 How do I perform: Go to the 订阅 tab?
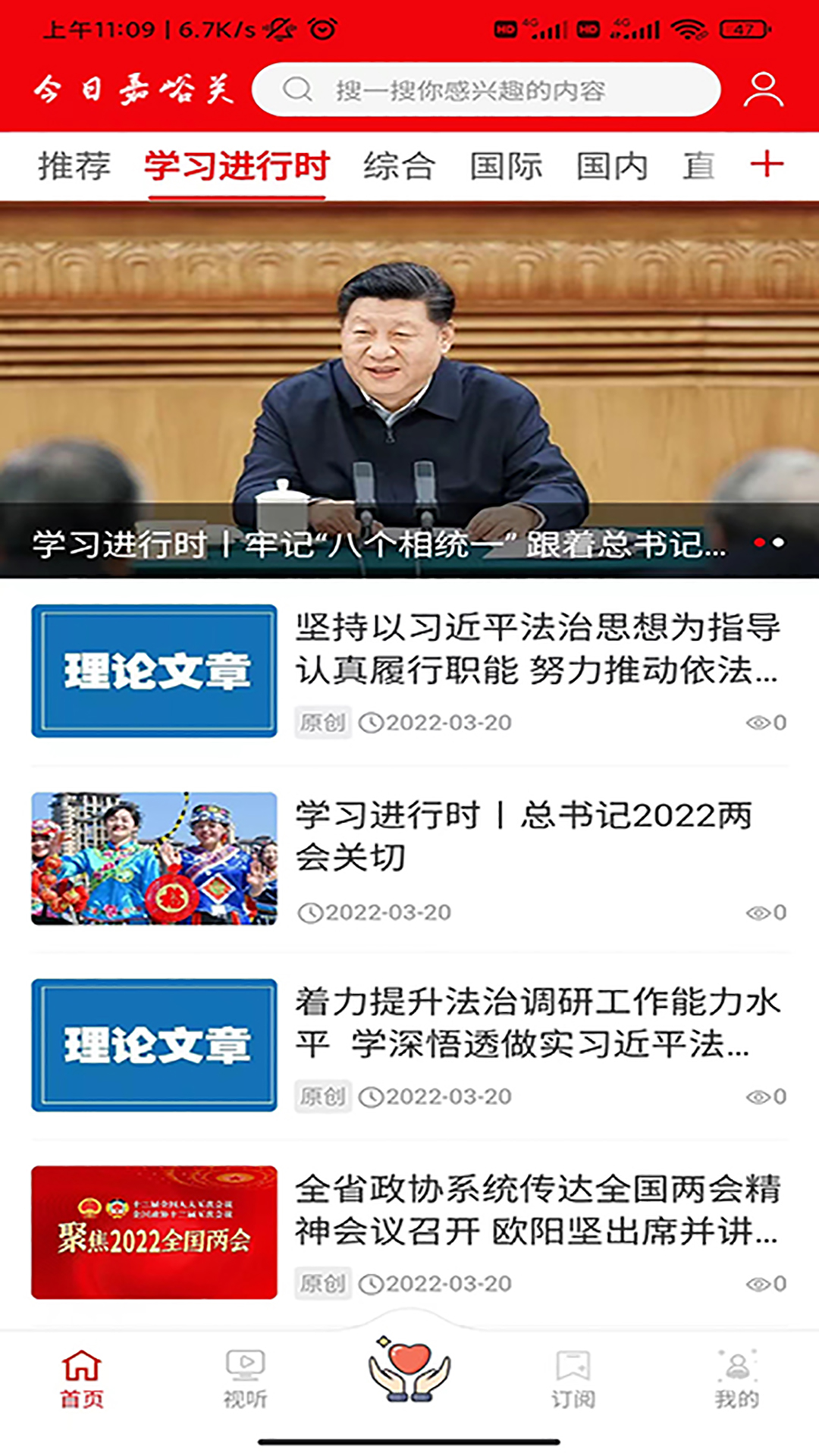573,1380
